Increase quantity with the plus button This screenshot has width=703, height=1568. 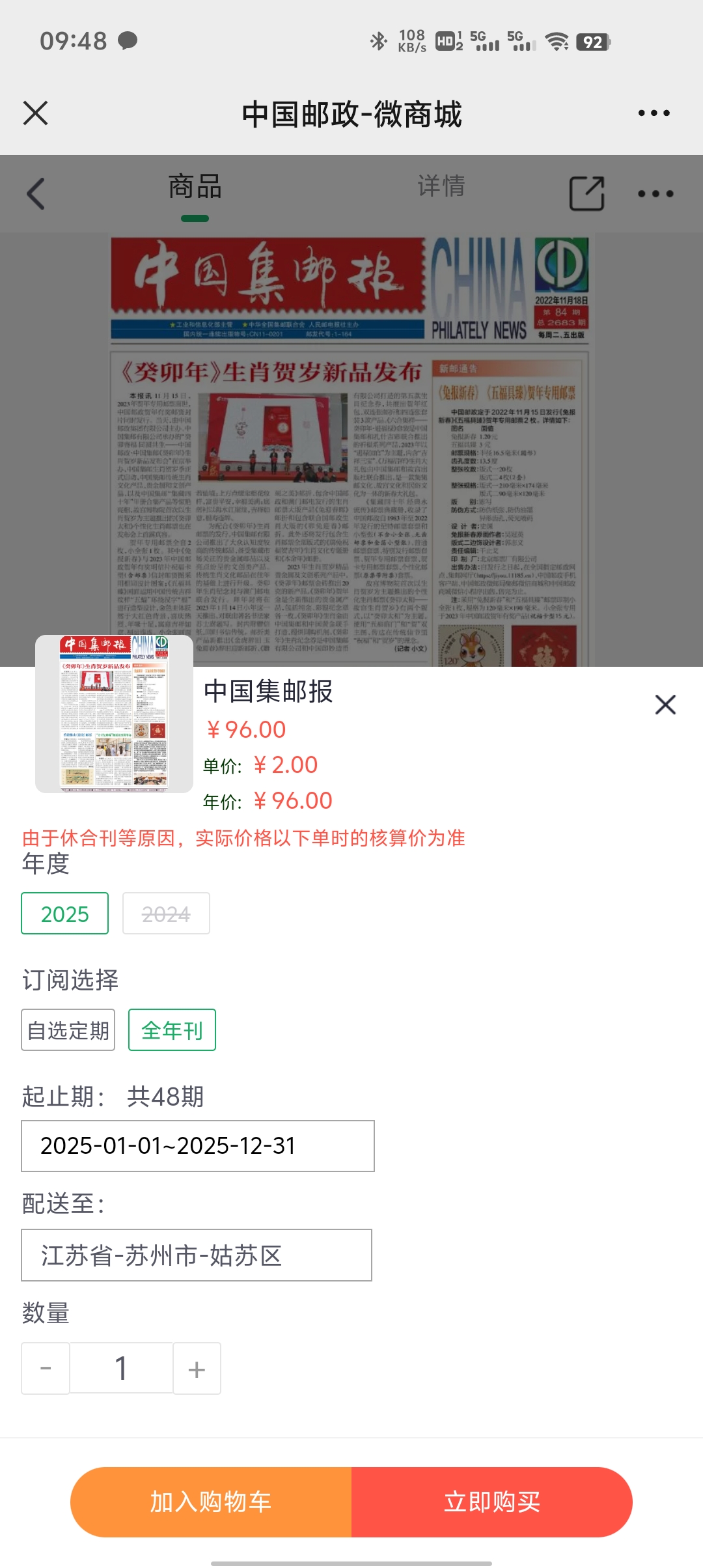tap(197, 1368)
